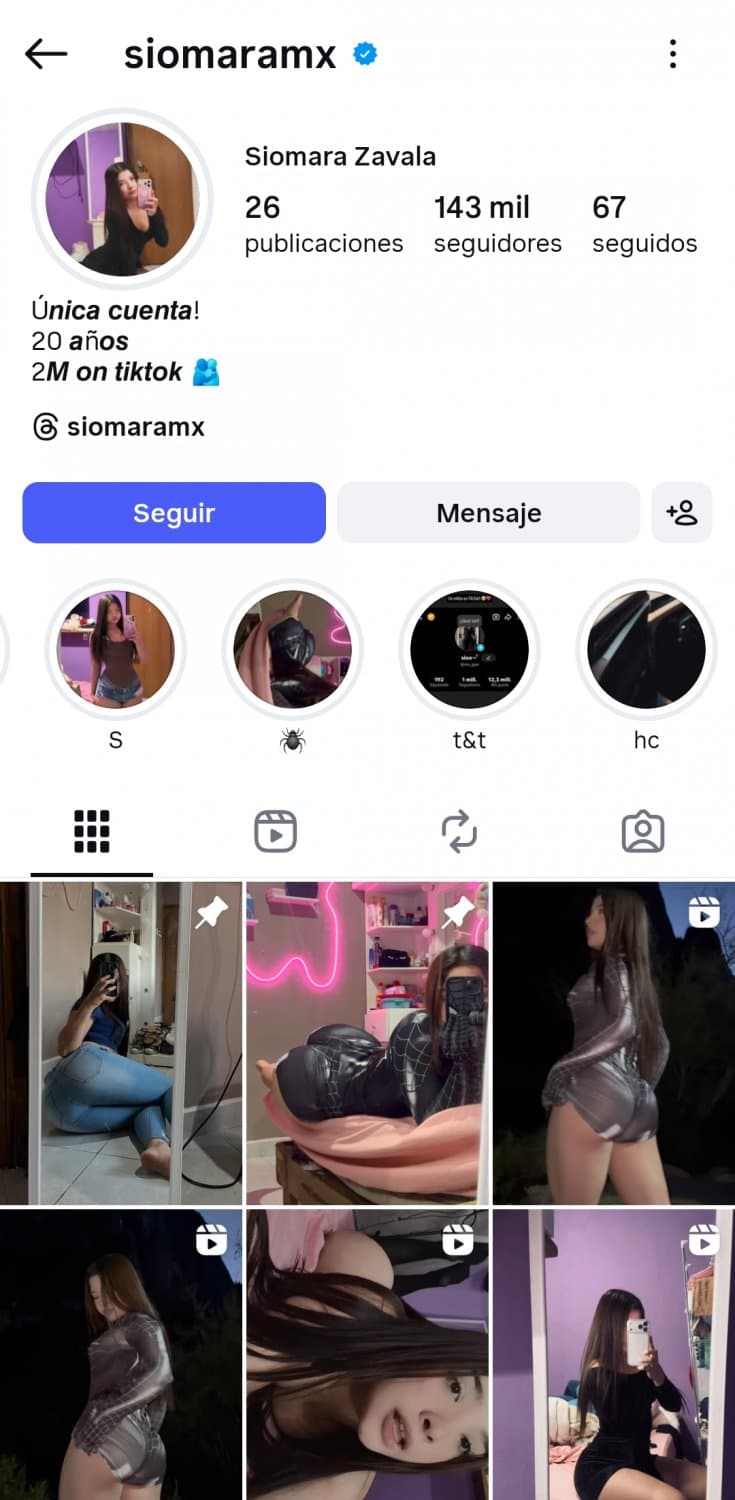735x1500 pixels.
Task: Open the Threads profile icon for siomaramx
Action: [45, 427]
